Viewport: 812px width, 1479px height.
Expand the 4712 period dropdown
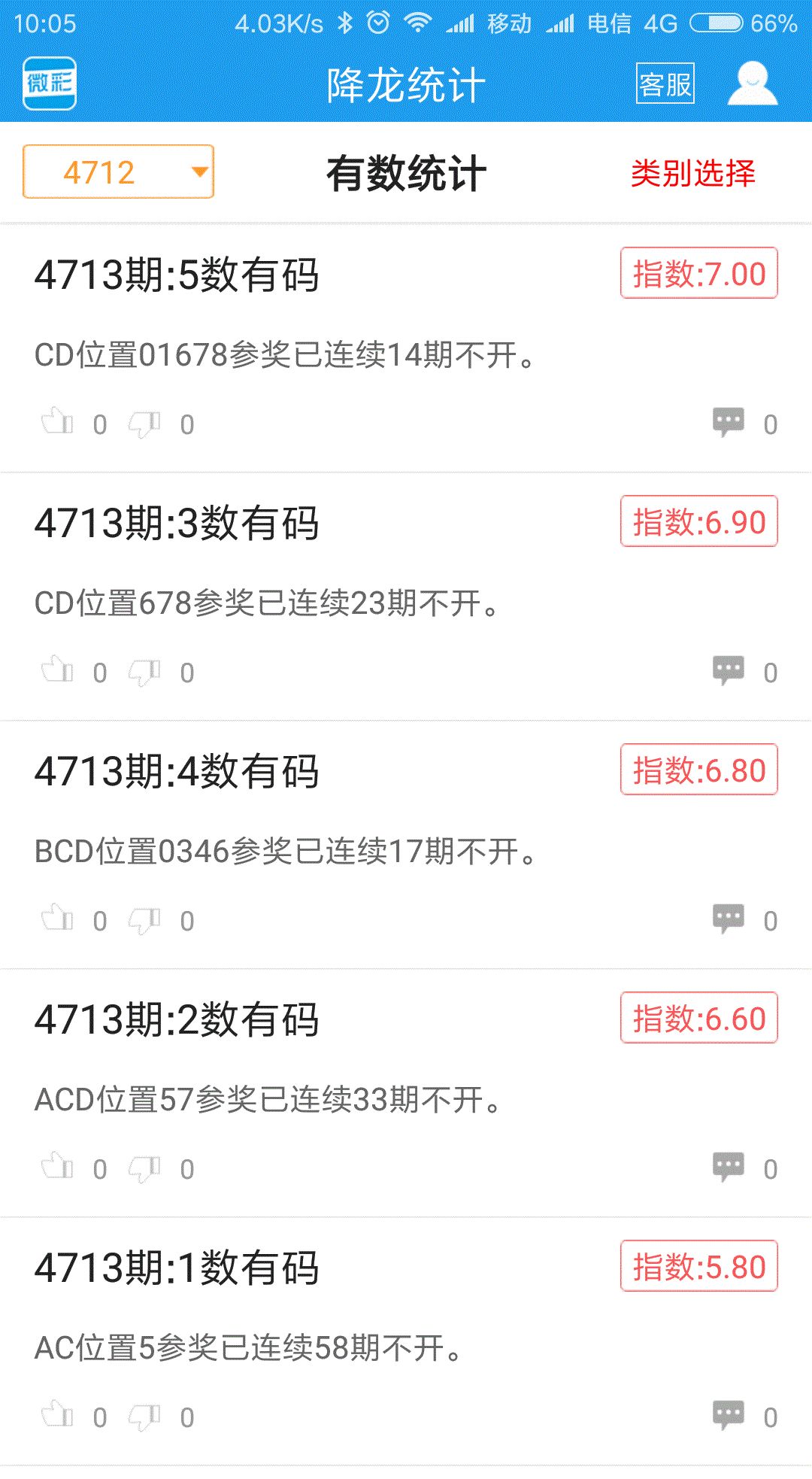118,172
